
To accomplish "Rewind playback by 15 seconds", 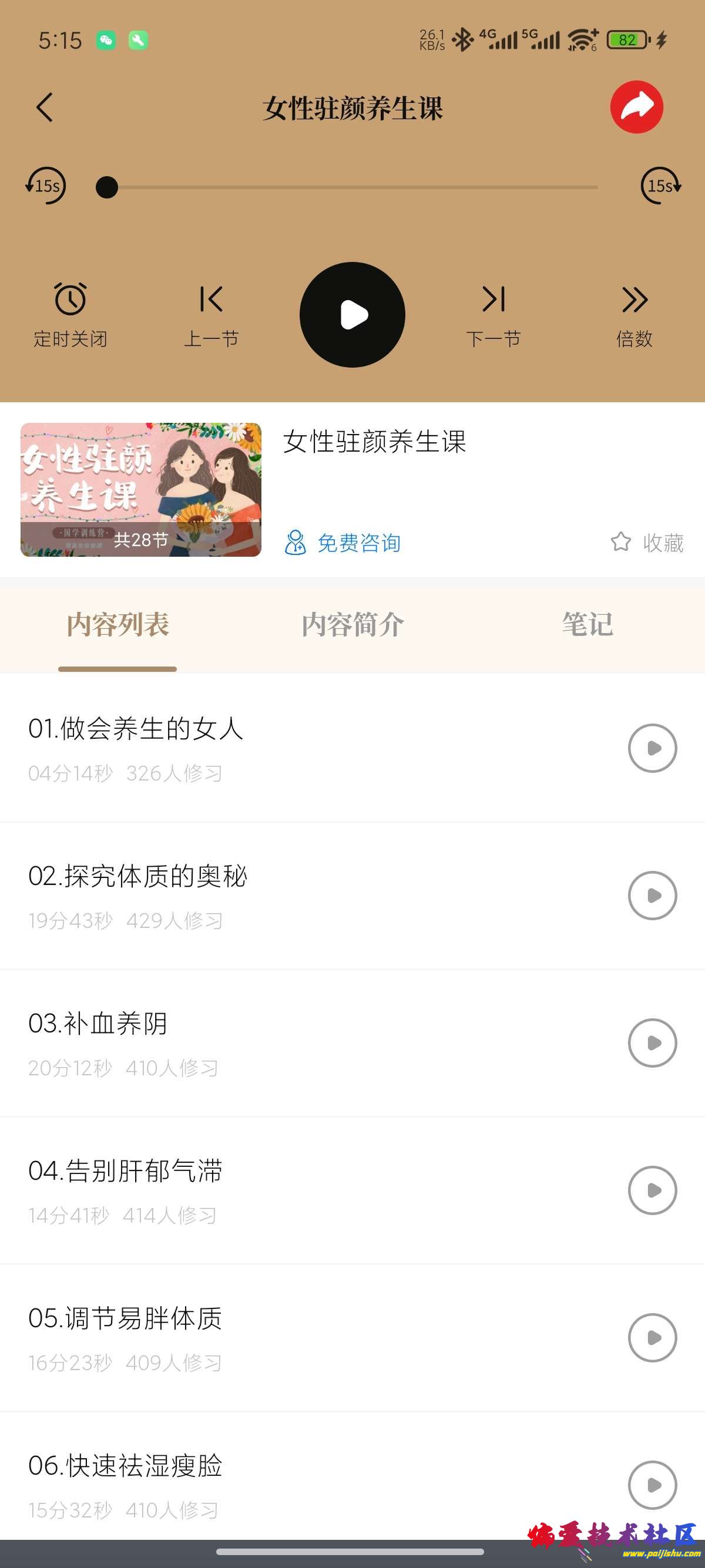I will [x=46, y=186].
